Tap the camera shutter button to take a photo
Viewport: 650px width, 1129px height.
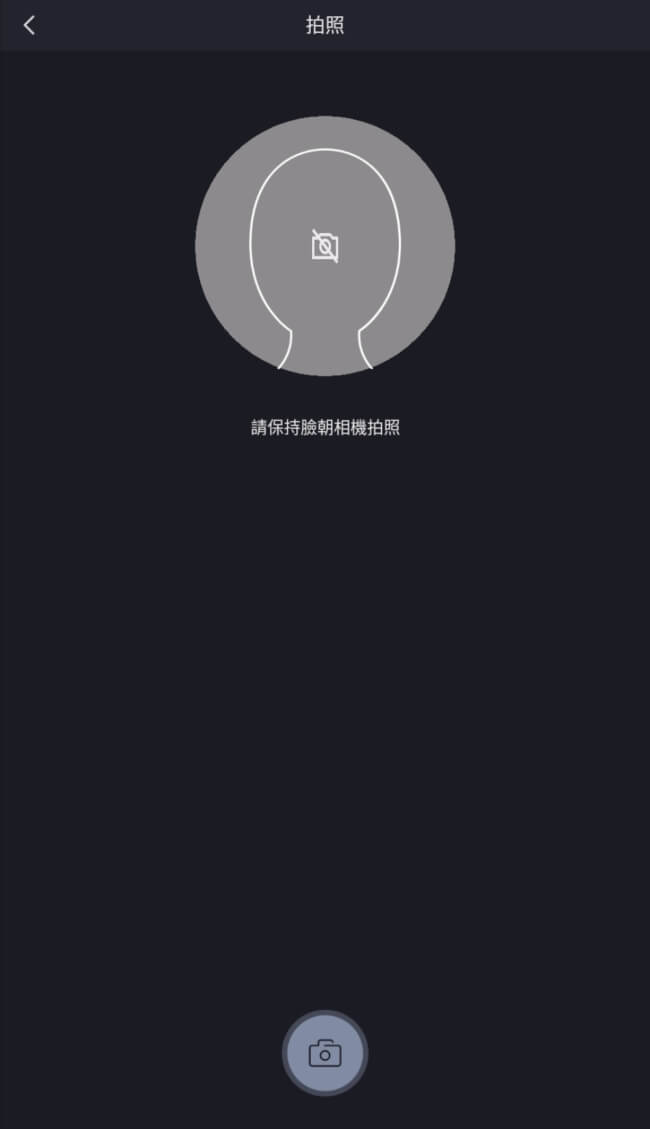pyautogui.click(x=325, y=1053)
